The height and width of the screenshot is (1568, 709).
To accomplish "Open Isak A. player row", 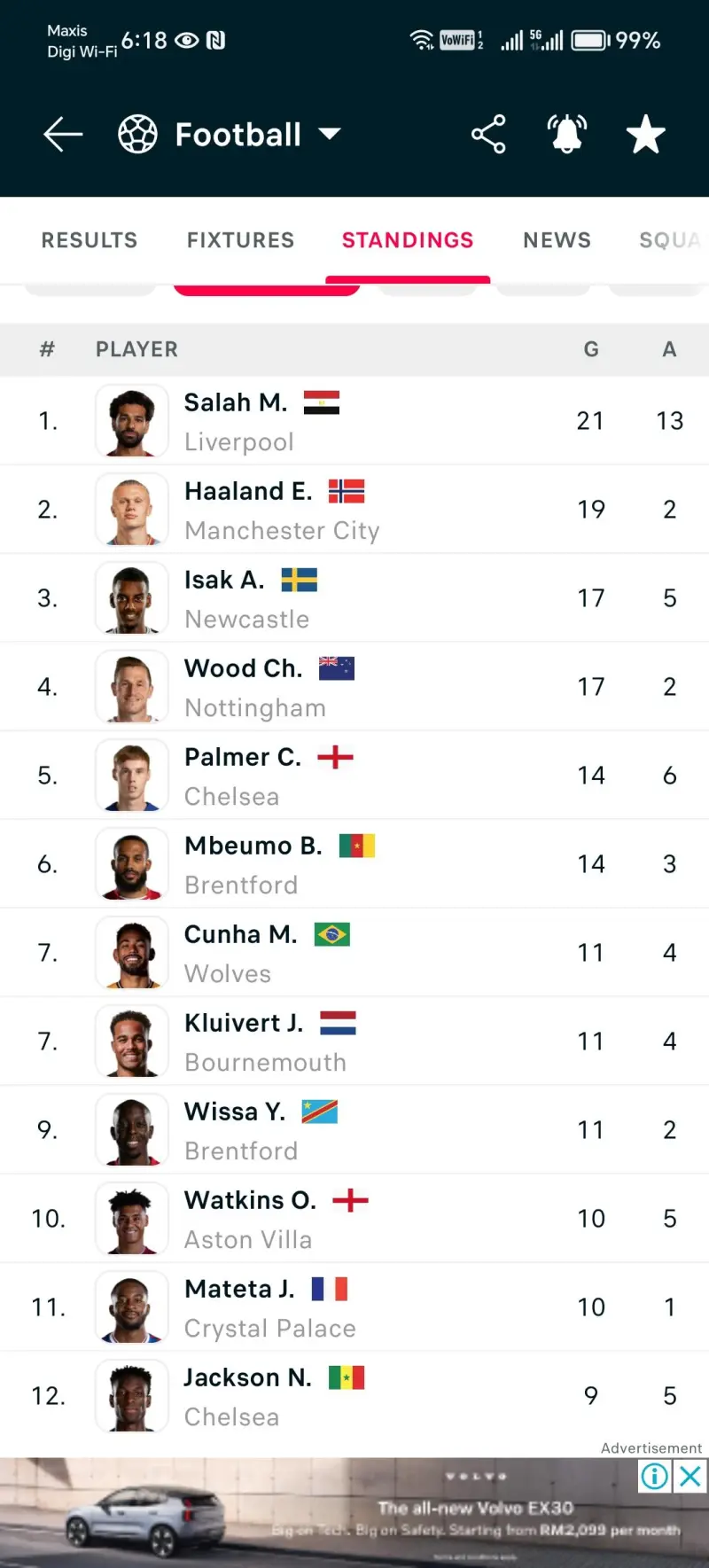I will pyautogui.click(x=354, y=598).
